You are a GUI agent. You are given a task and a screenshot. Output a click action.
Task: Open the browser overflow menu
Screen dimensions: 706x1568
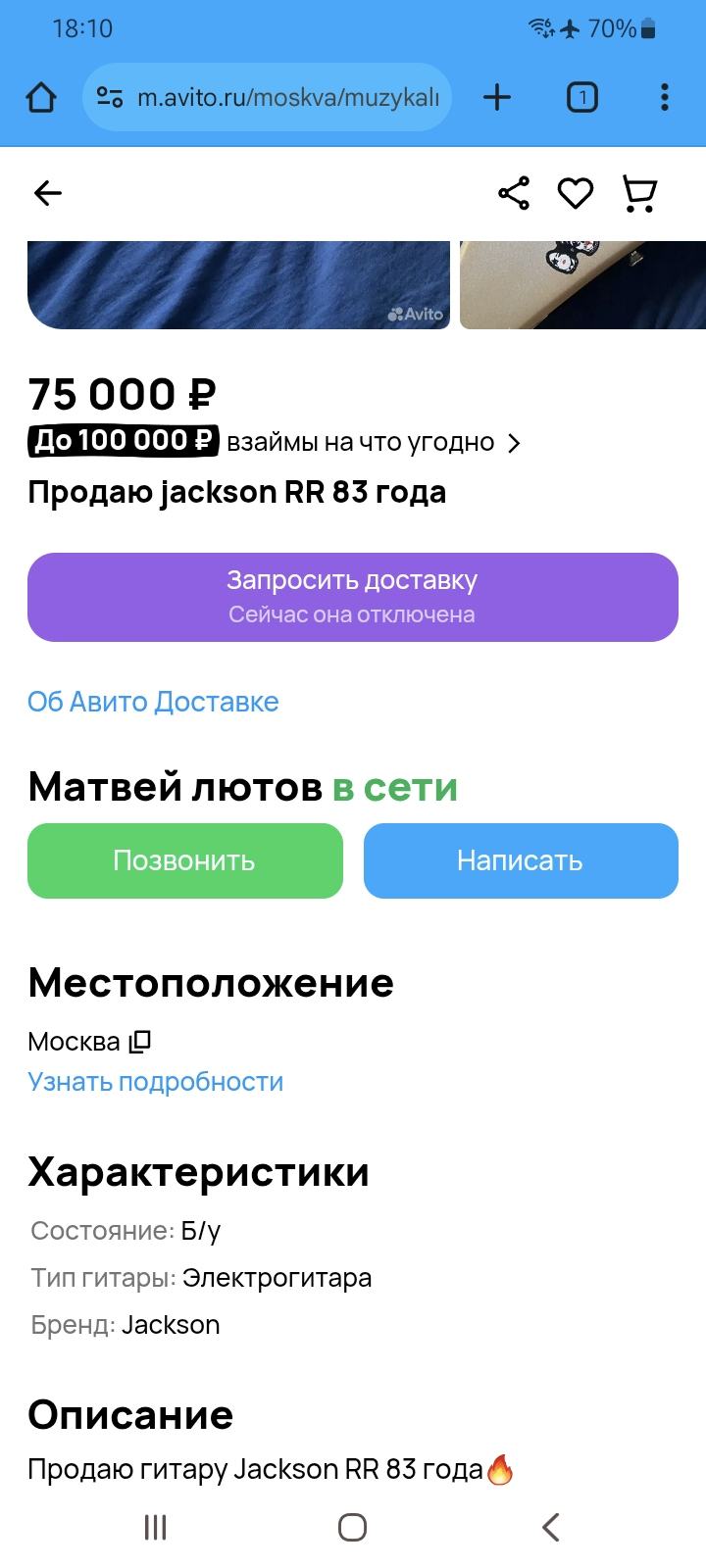pyautogui.click(x=665, y=97)
